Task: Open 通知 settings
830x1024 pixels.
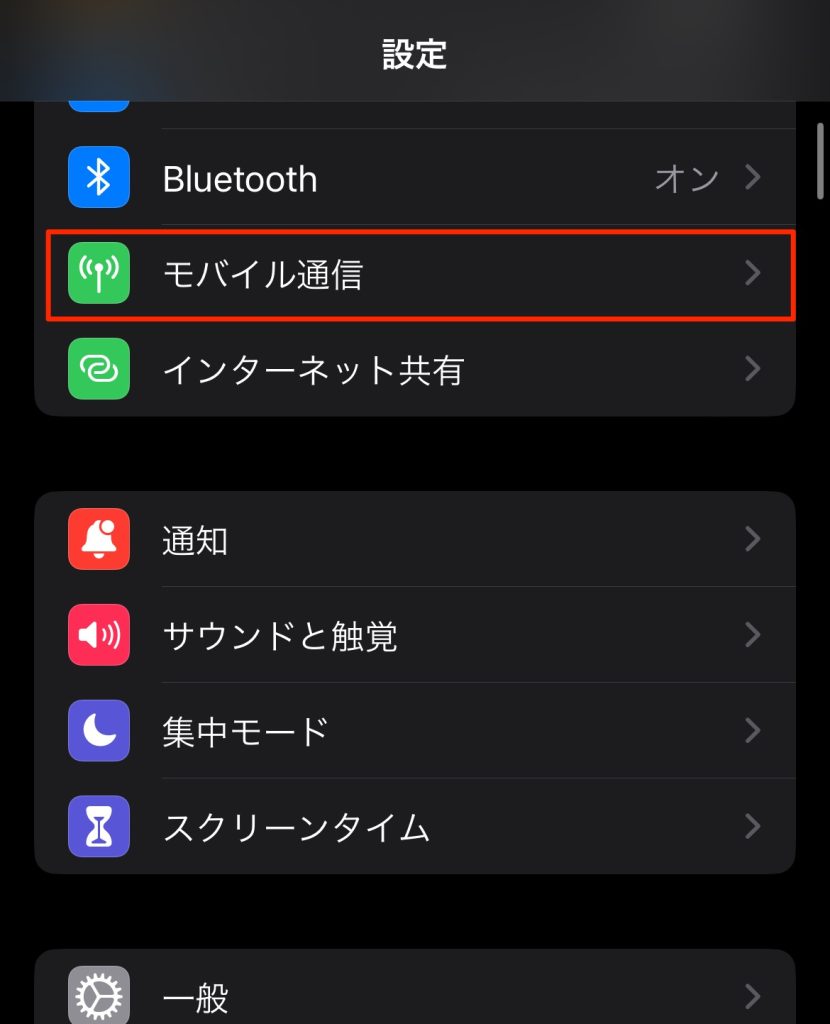Action: point(414,540)
